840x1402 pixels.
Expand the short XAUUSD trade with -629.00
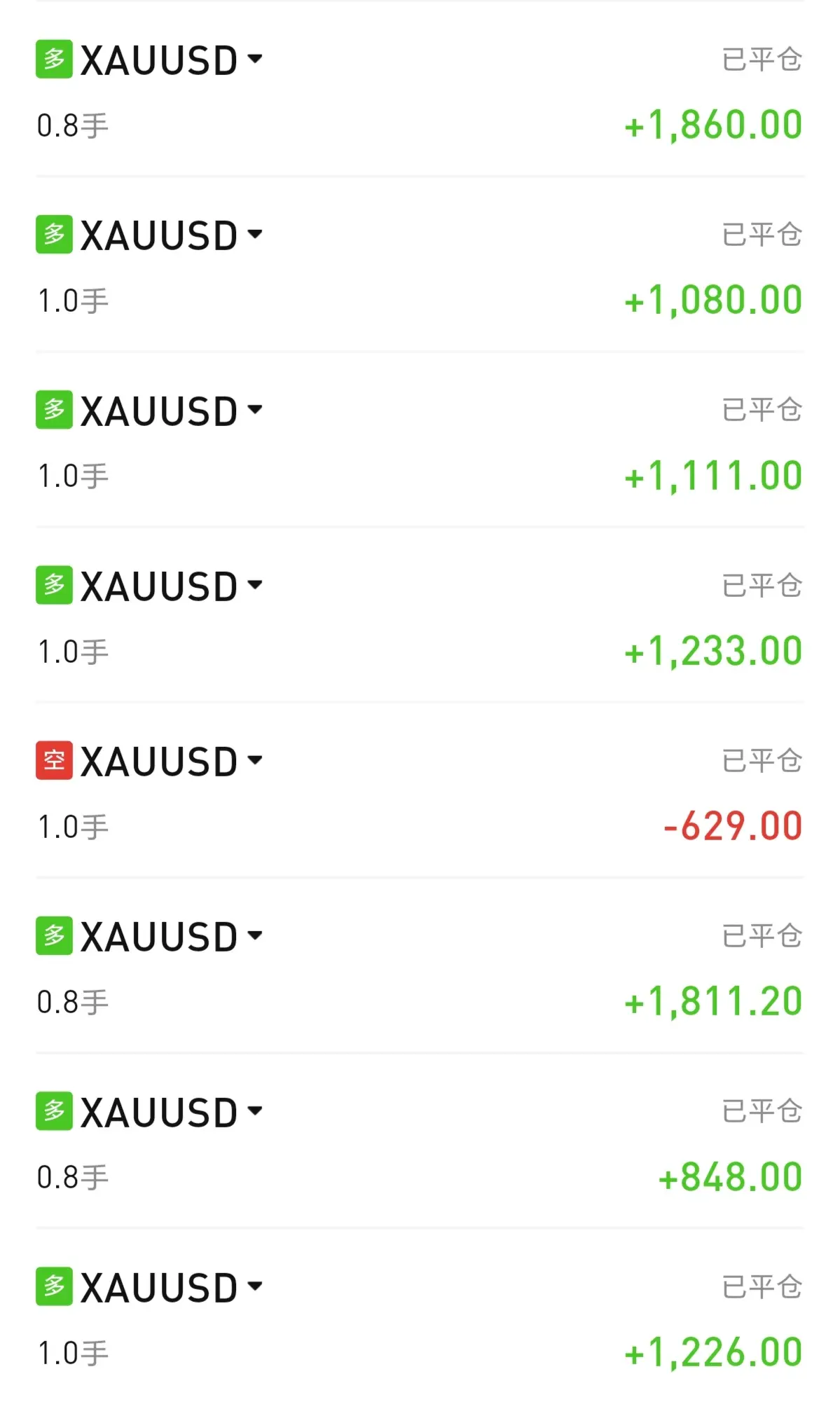point(255,760)
